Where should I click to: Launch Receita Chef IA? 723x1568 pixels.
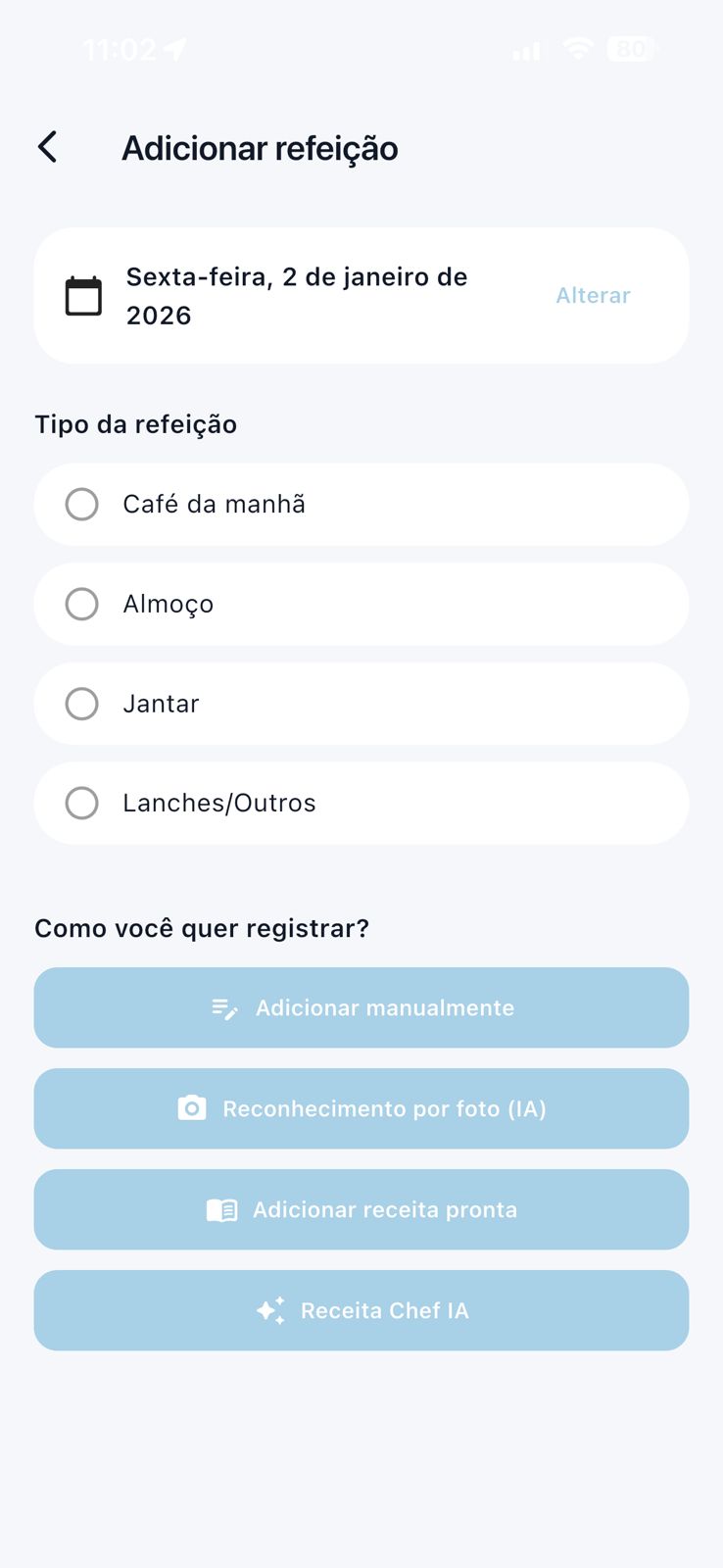(361, 1310)
